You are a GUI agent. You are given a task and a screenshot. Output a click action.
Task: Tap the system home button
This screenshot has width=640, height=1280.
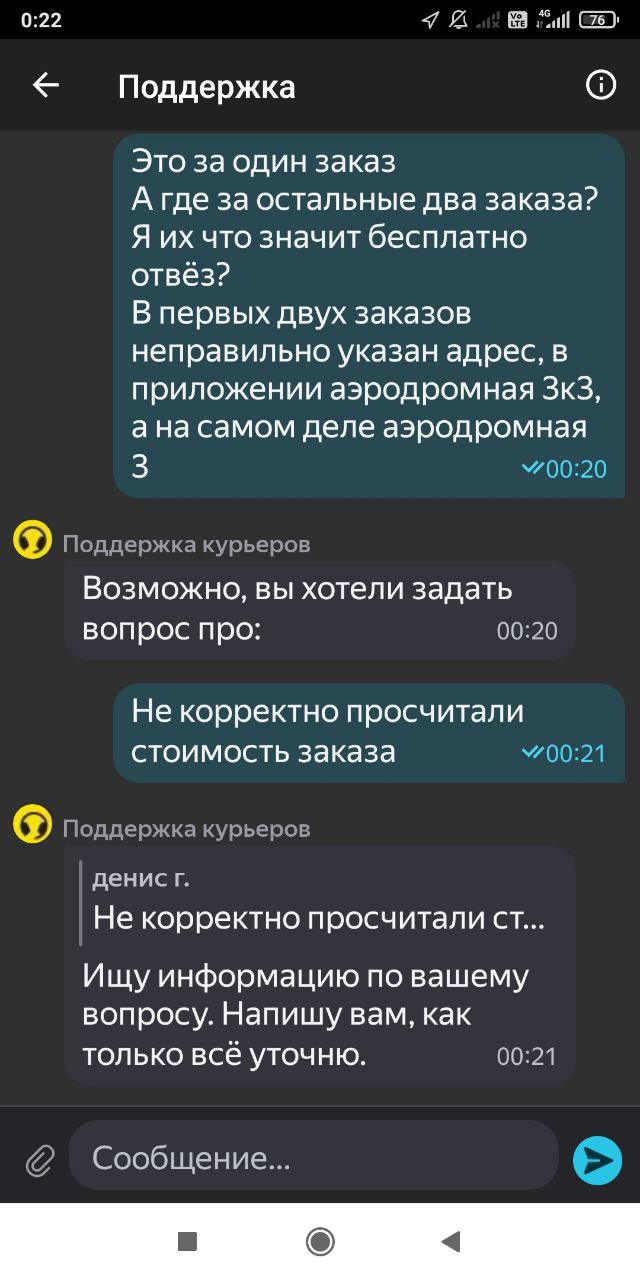[x=320, y=1242]
